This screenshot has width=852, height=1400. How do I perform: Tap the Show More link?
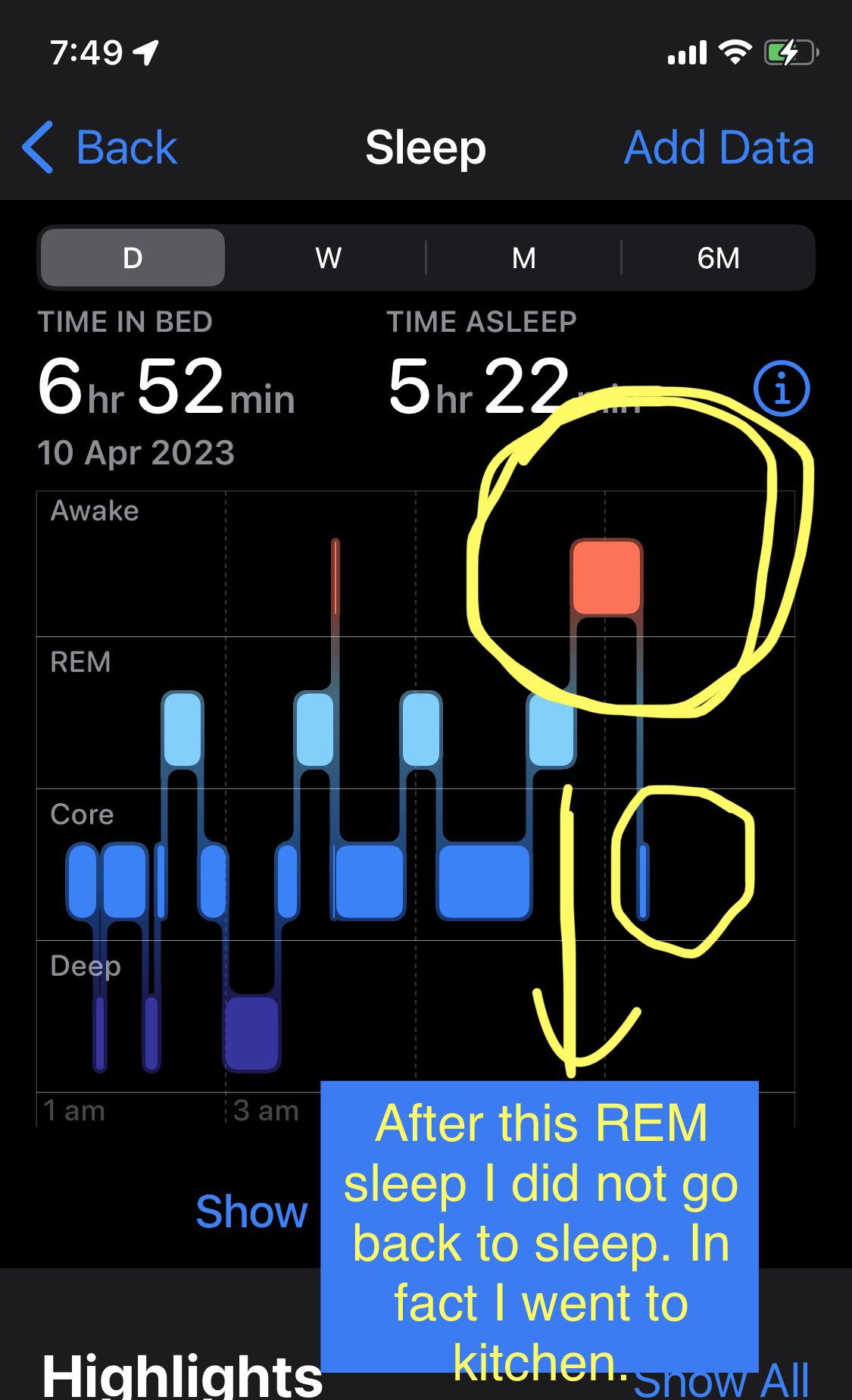pos(251,1211)
